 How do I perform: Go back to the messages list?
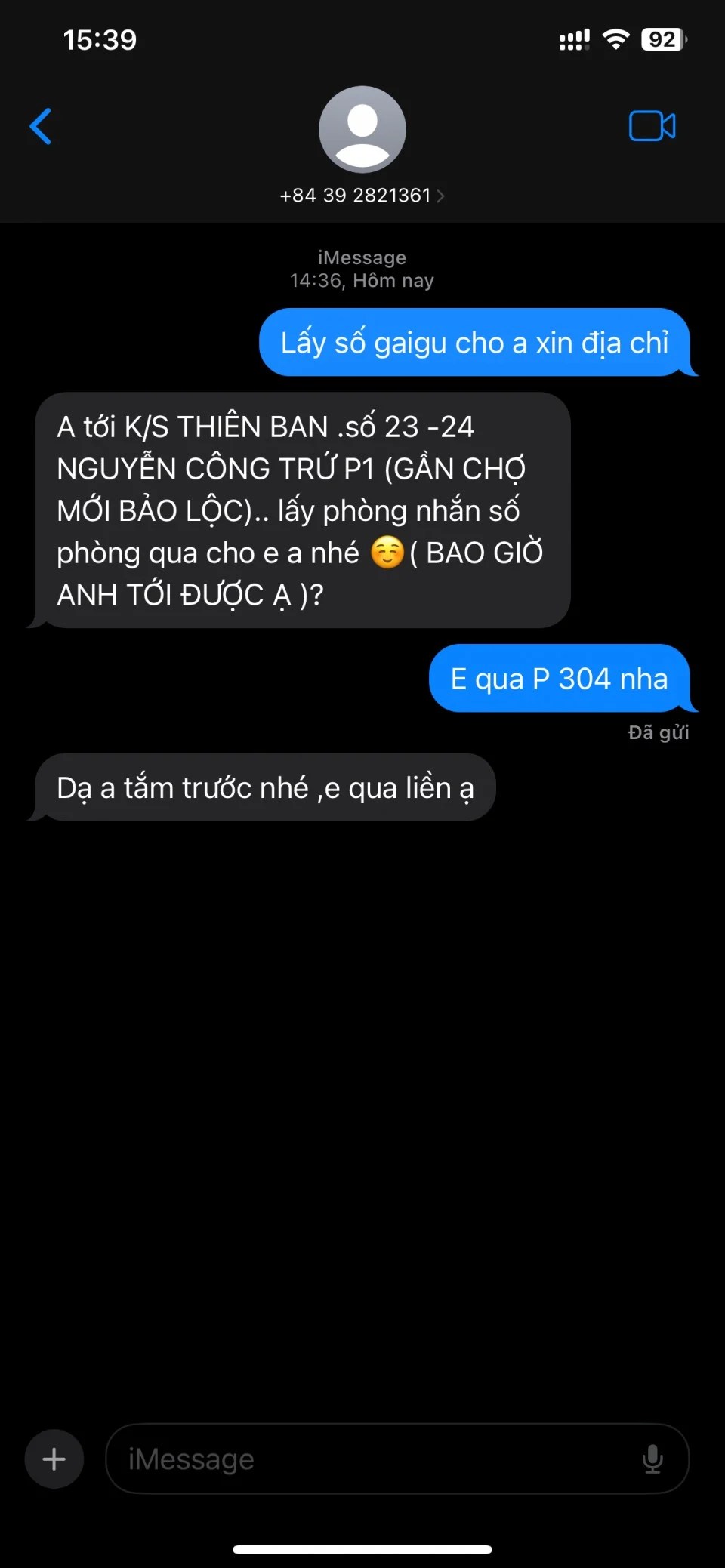41,126
